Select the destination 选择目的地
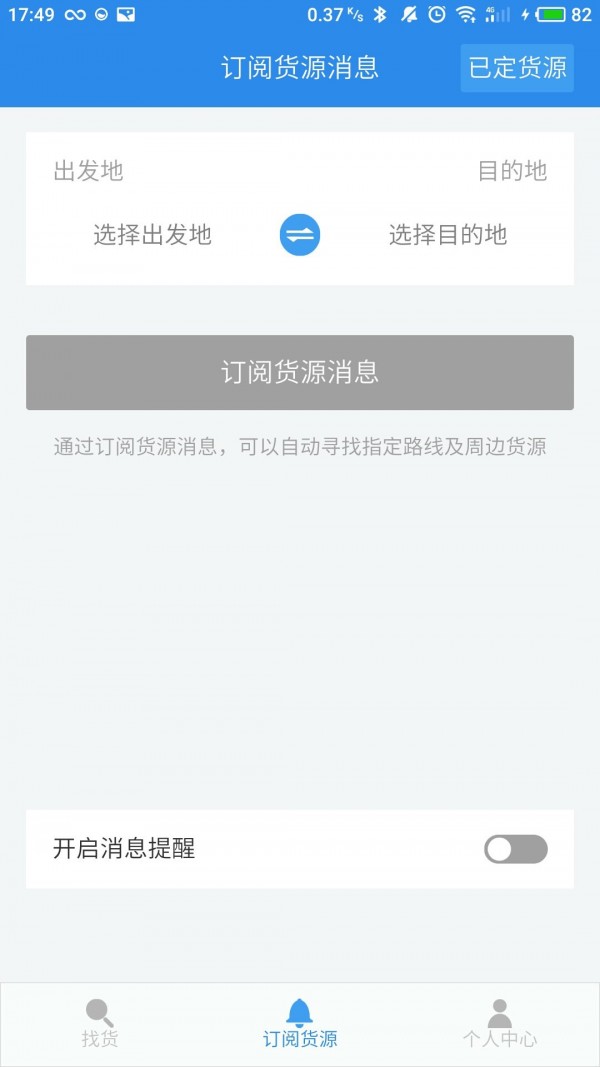This screenshot has height=1067, width=600. [447, 235]
